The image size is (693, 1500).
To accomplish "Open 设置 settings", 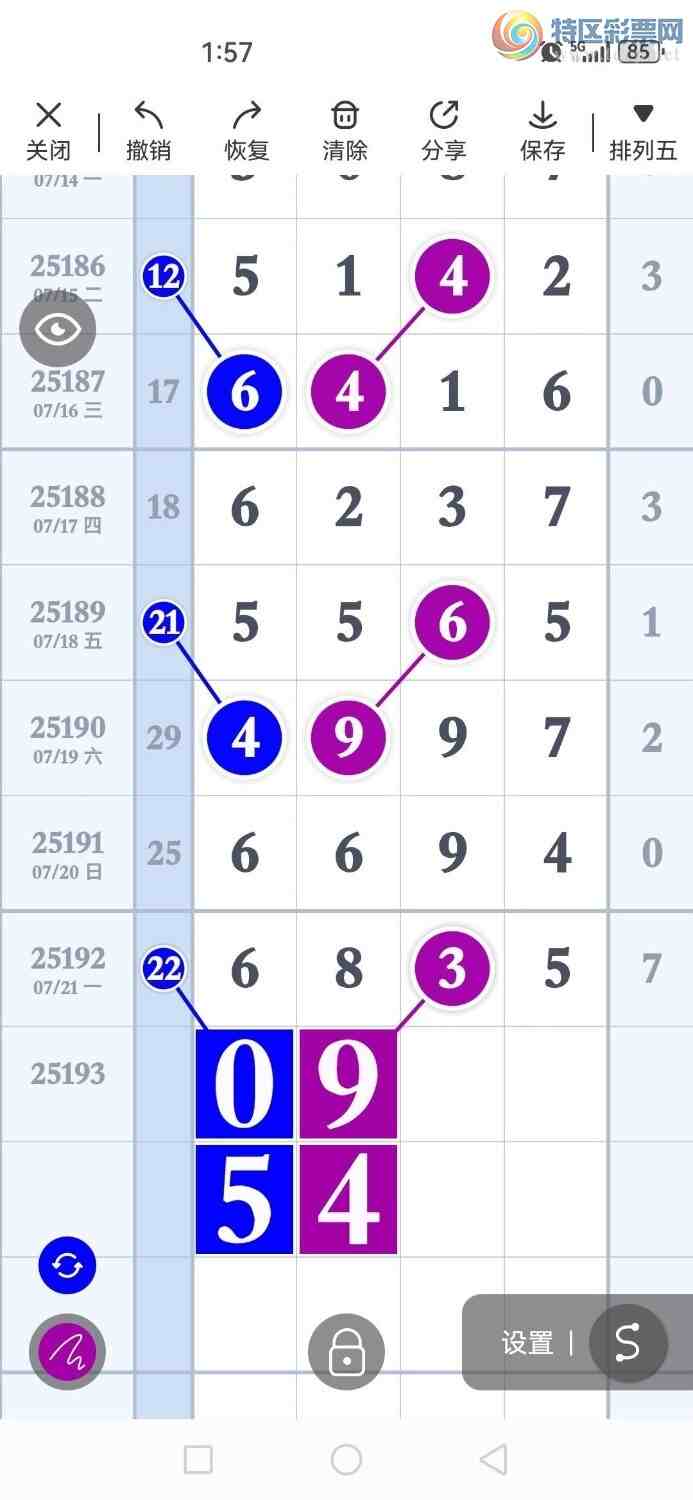I will 527,1343.
